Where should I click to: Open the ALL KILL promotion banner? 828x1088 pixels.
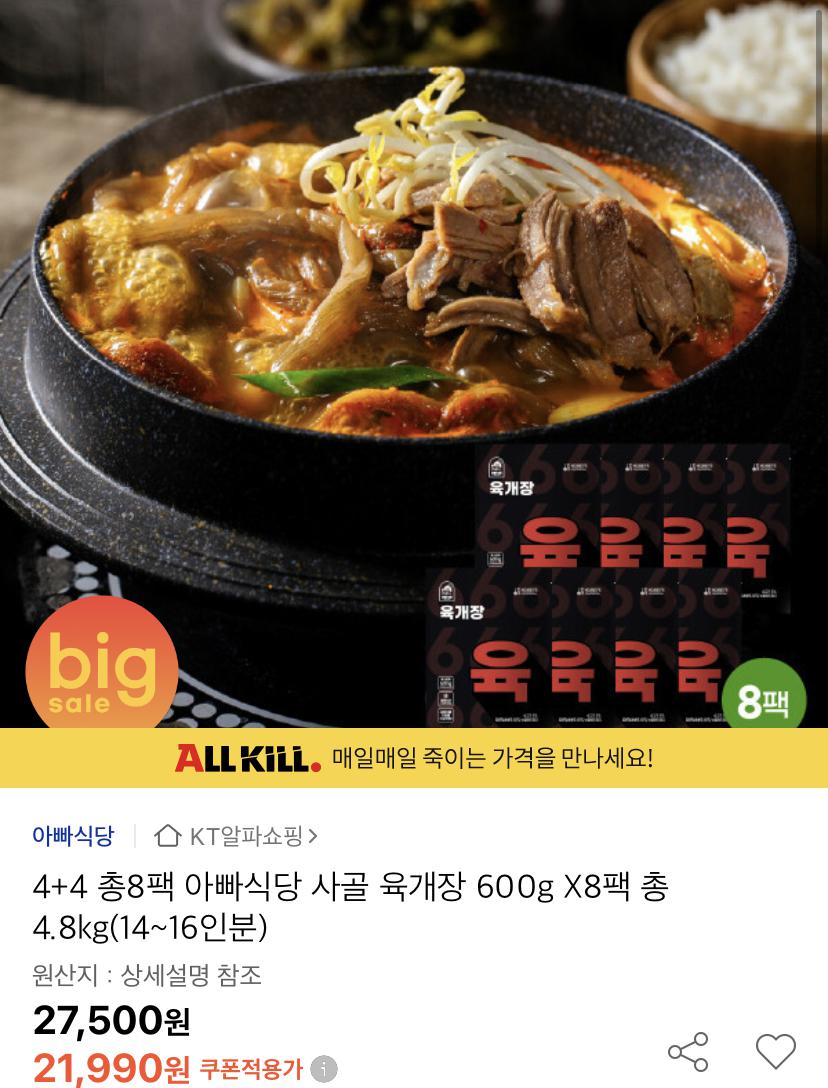click(414, 758)
